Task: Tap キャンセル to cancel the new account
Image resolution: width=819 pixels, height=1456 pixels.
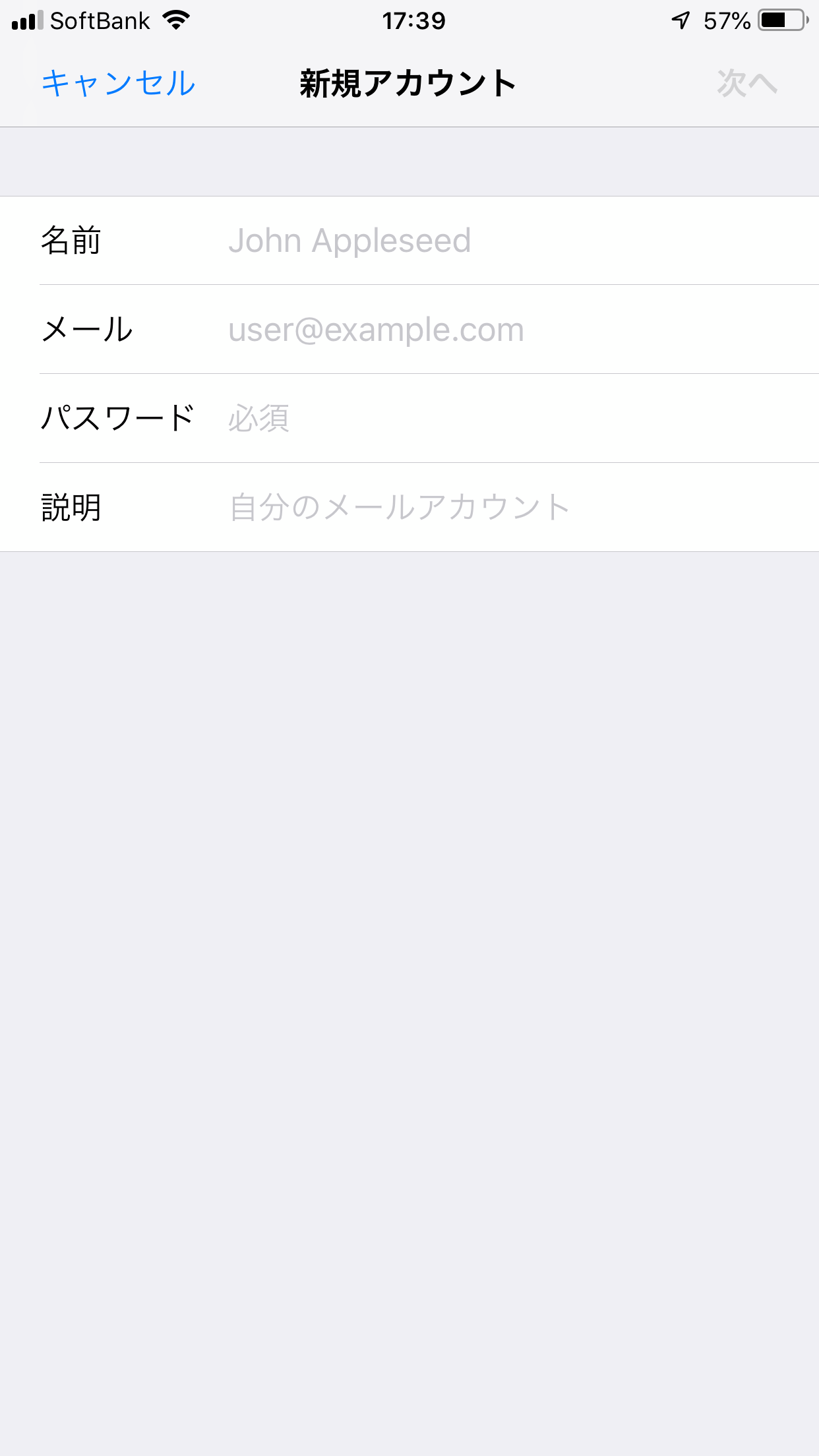Action: click(x=119, y=84)
